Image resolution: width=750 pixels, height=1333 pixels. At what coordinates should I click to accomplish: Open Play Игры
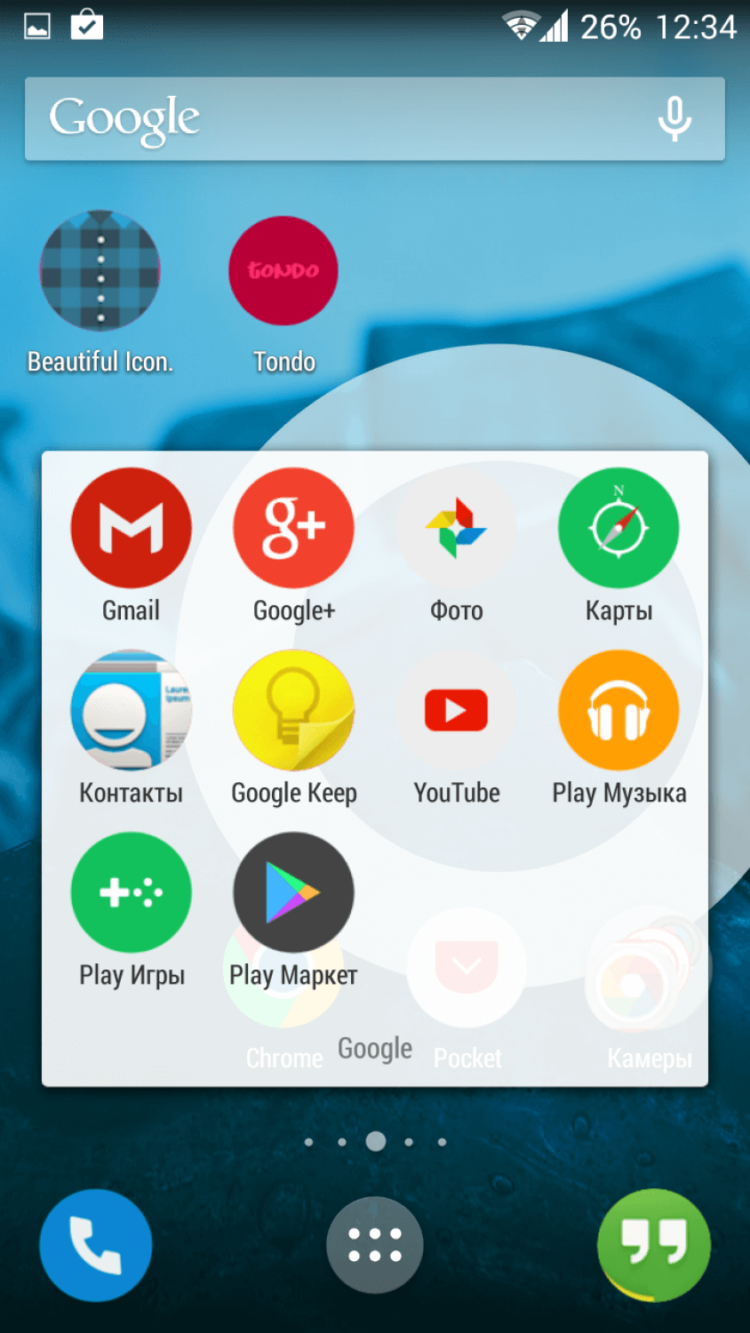click(131, 893)
